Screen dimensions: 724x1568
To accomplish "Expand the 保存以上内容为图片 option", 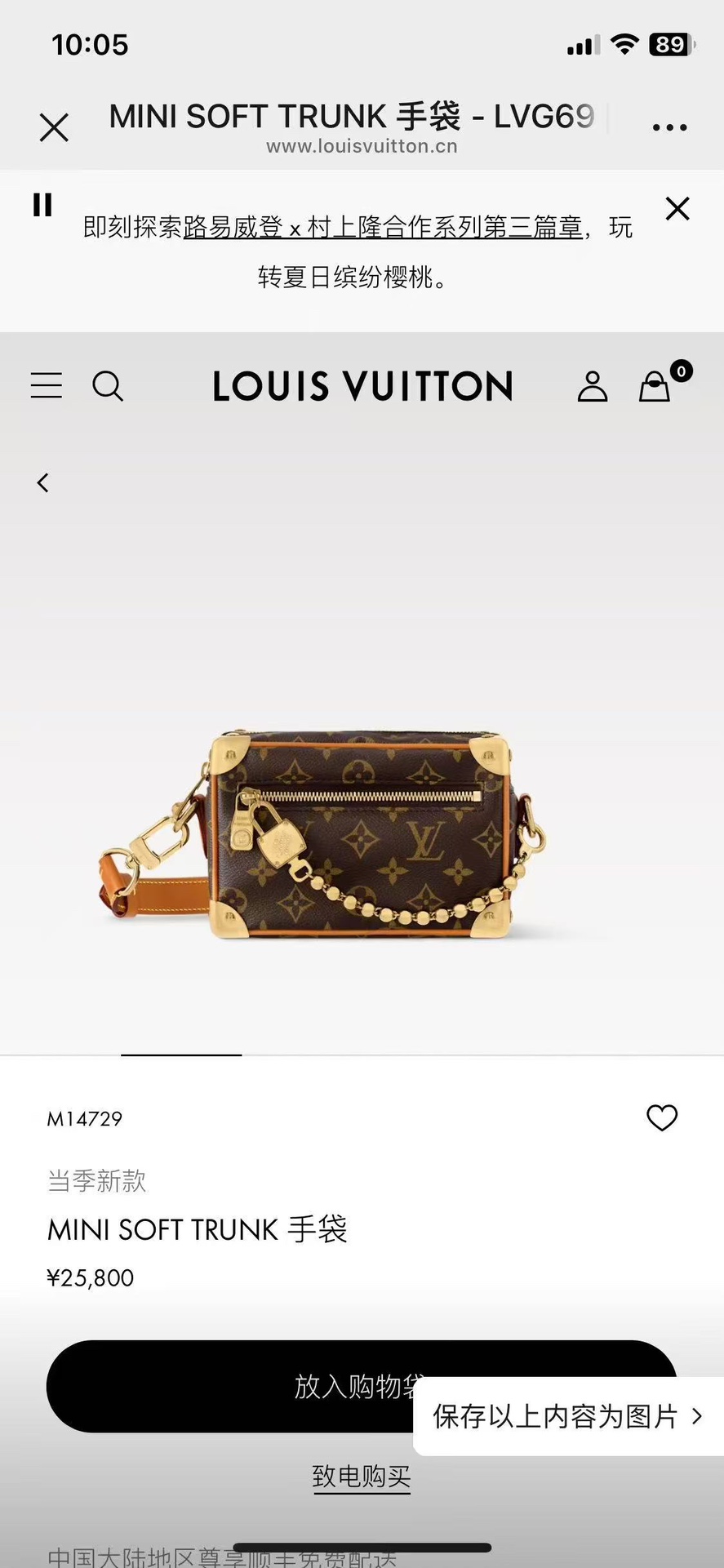I will [x=567, y=1418].
